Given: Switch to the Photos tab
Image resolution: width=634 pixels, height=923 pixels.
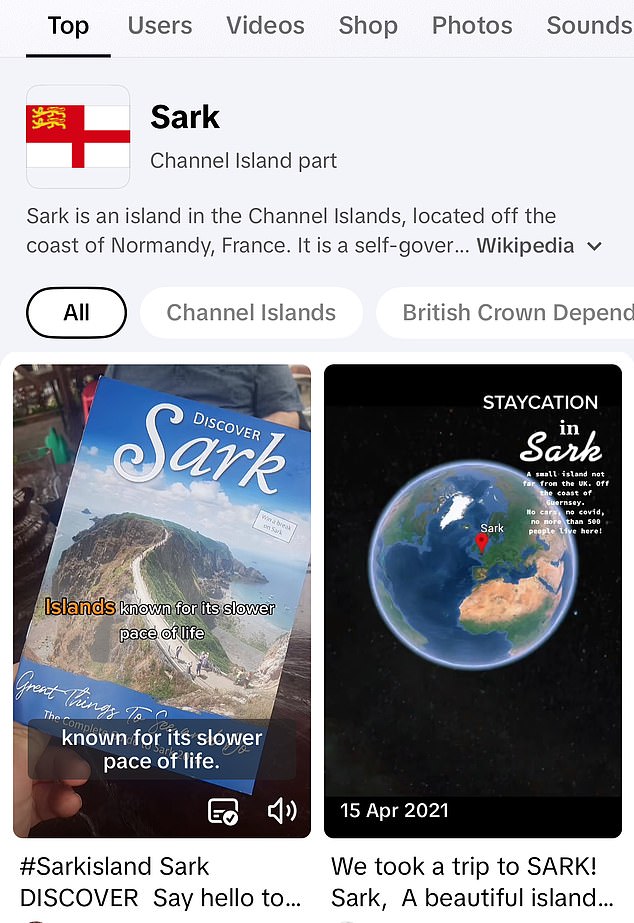Looking at the screenshot, I should 472,25.
